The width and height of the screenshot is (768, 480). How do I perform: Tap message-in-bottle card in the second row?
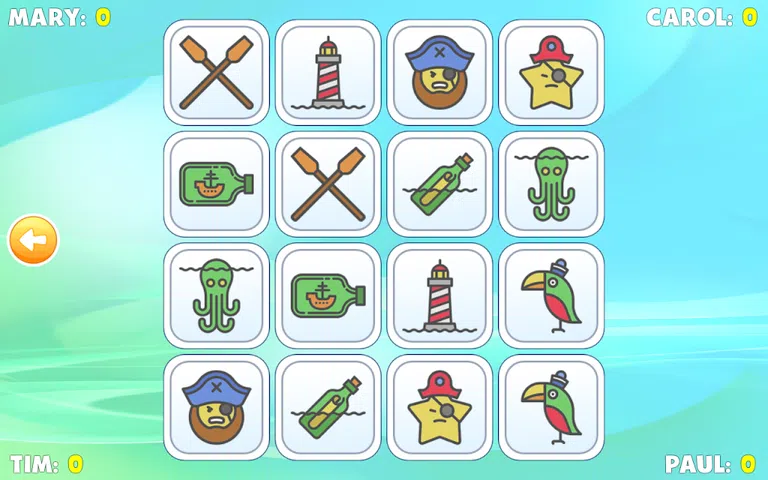(x=440, y=184)
